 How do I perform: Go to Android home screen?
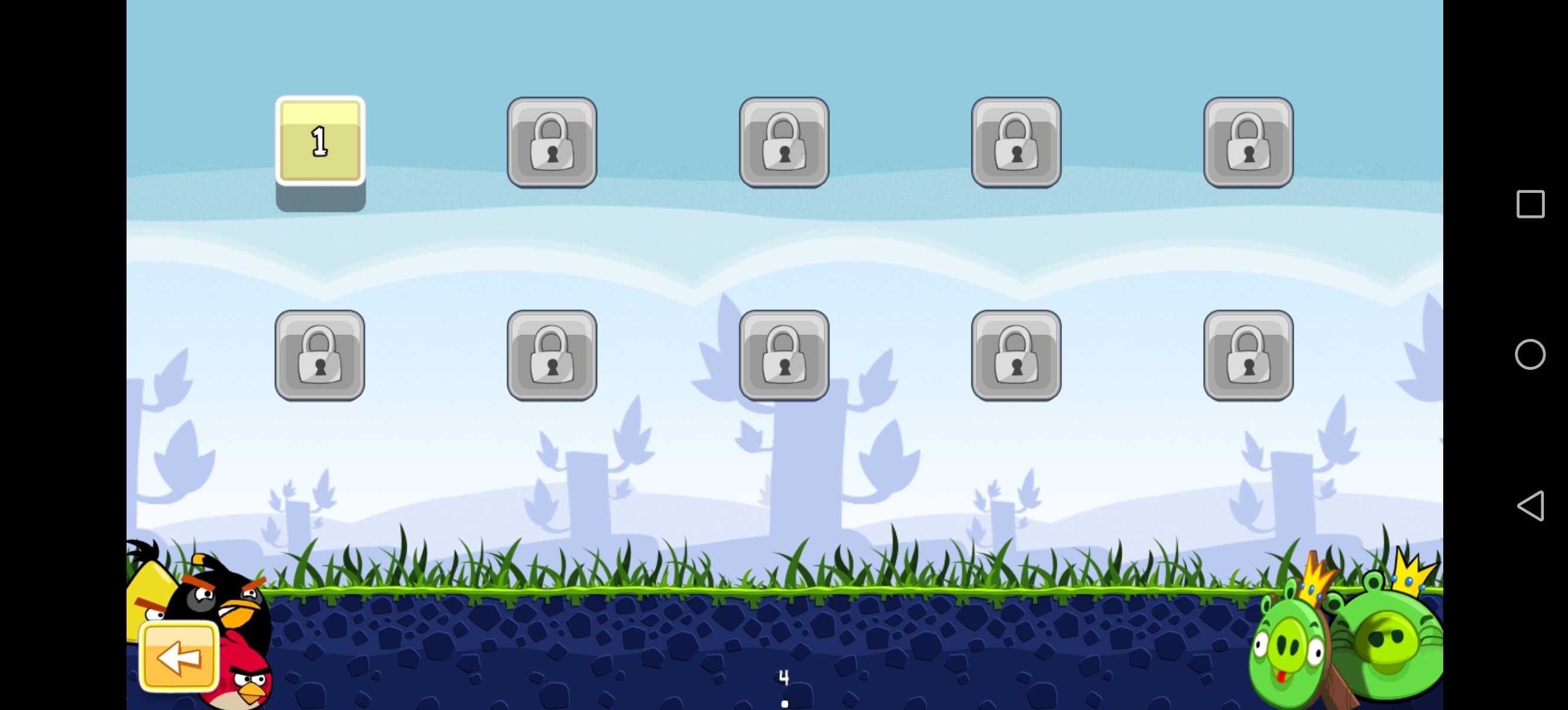pyautogui.click(x=1530, y=354)
